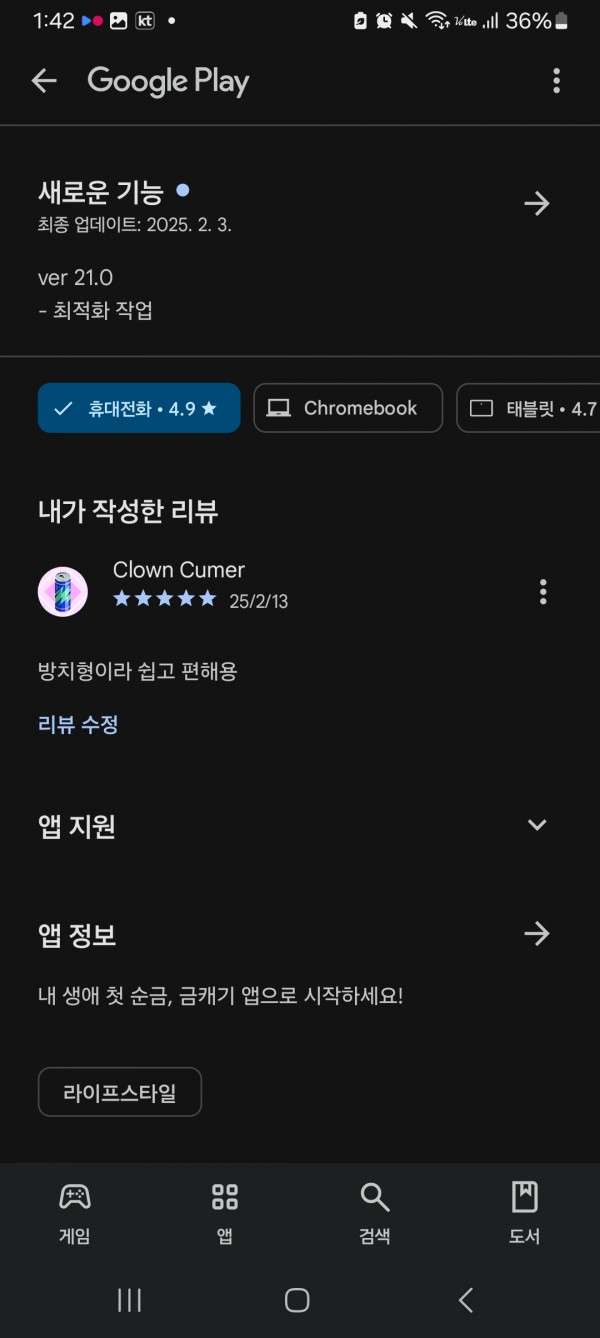Screen dimensions: 600x1338
Task: Open system recent apps
Action: (x=129, y=1300)
